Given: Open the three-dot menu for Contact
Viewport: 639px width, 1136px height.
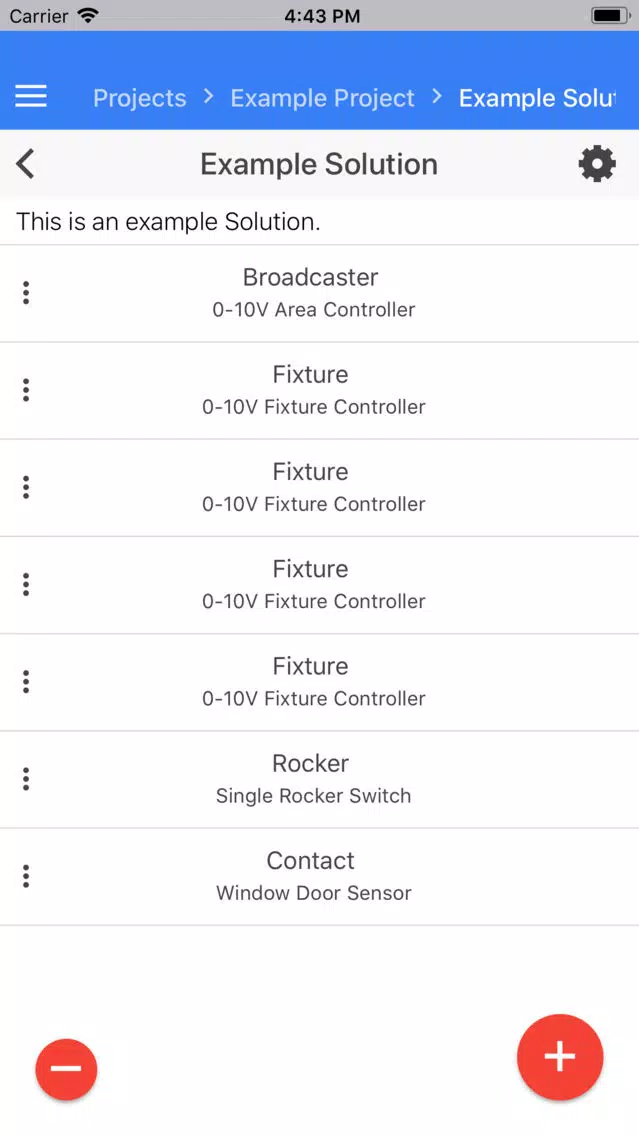Looking at the screenshot, I should [x=26, y=876].
